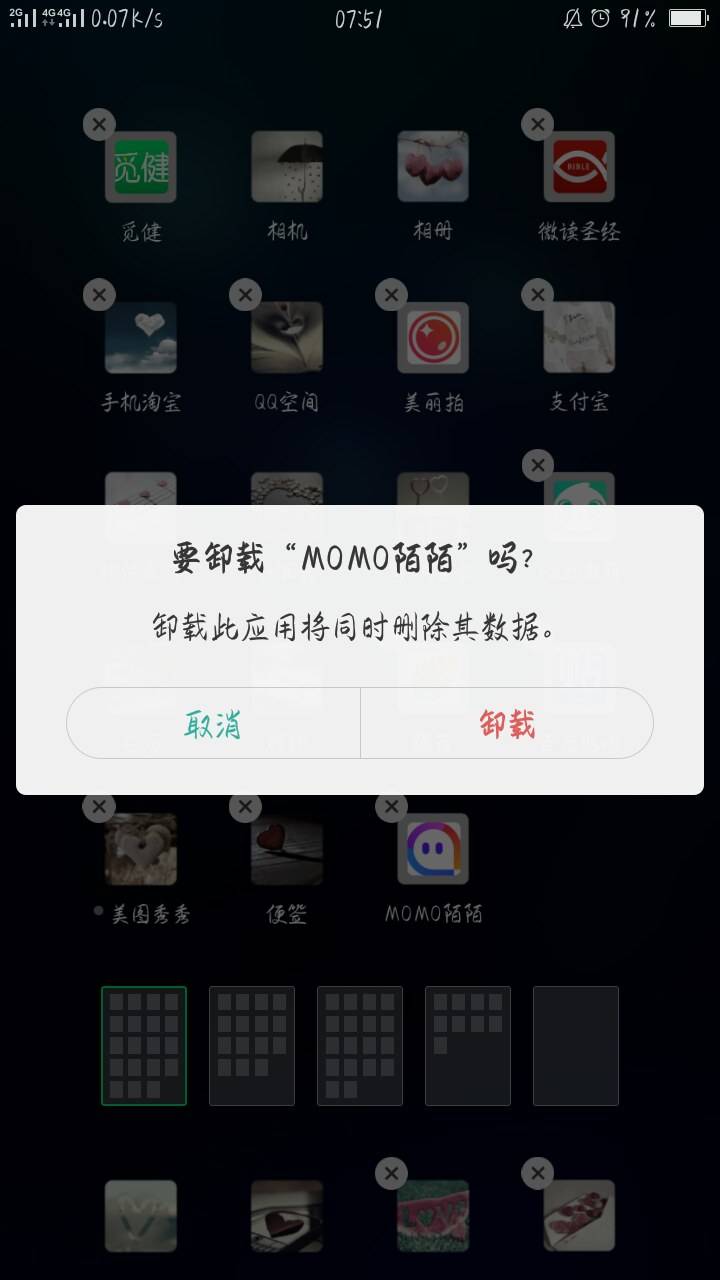720x1280 pixels.
Task: Confirm with the red 卸载 button
Action: pos(507,723)
